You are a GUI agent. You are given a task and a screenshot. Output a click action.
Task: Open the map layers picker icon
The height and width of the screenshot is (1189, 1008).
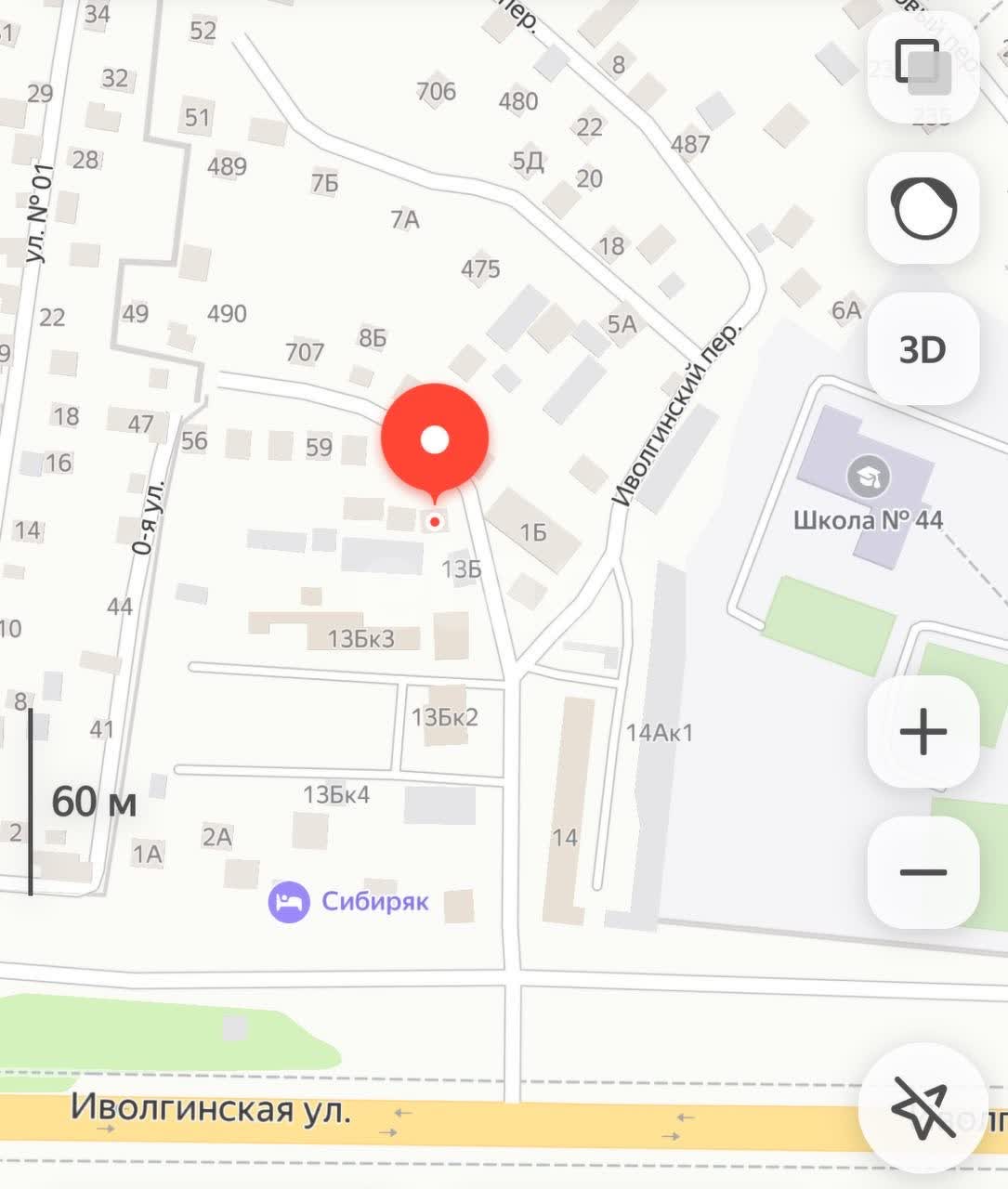click(x=922, y=67)
